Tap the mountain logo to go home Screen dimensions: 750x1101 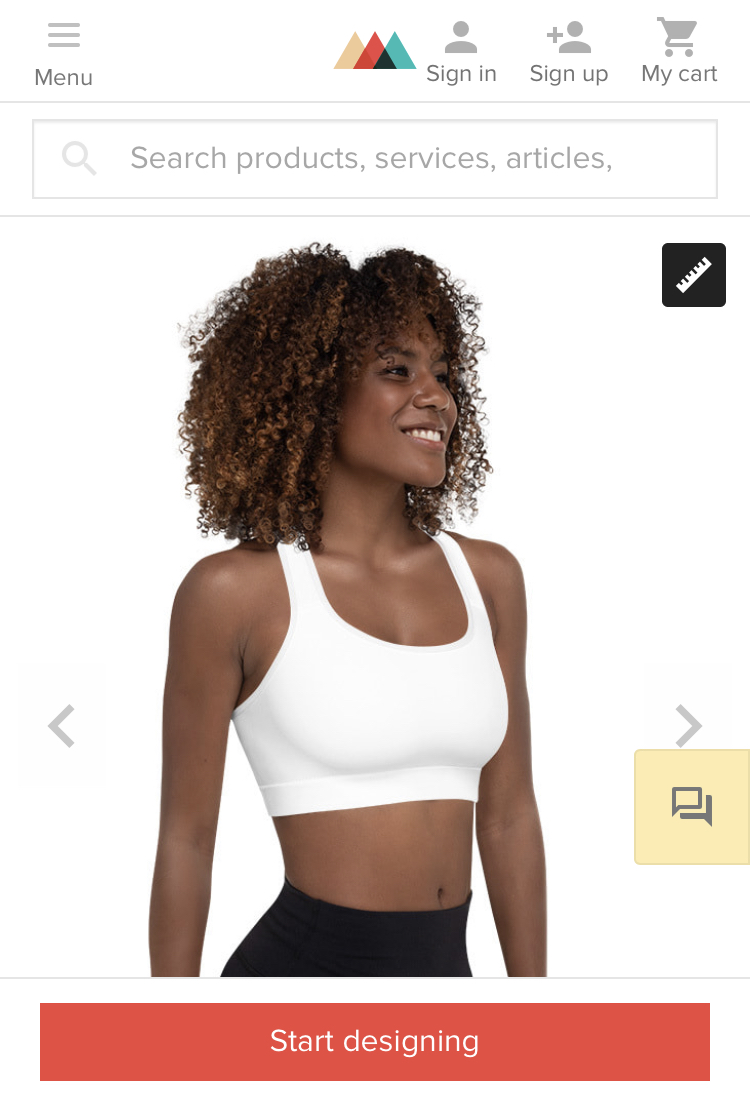[x=375, y=50]
